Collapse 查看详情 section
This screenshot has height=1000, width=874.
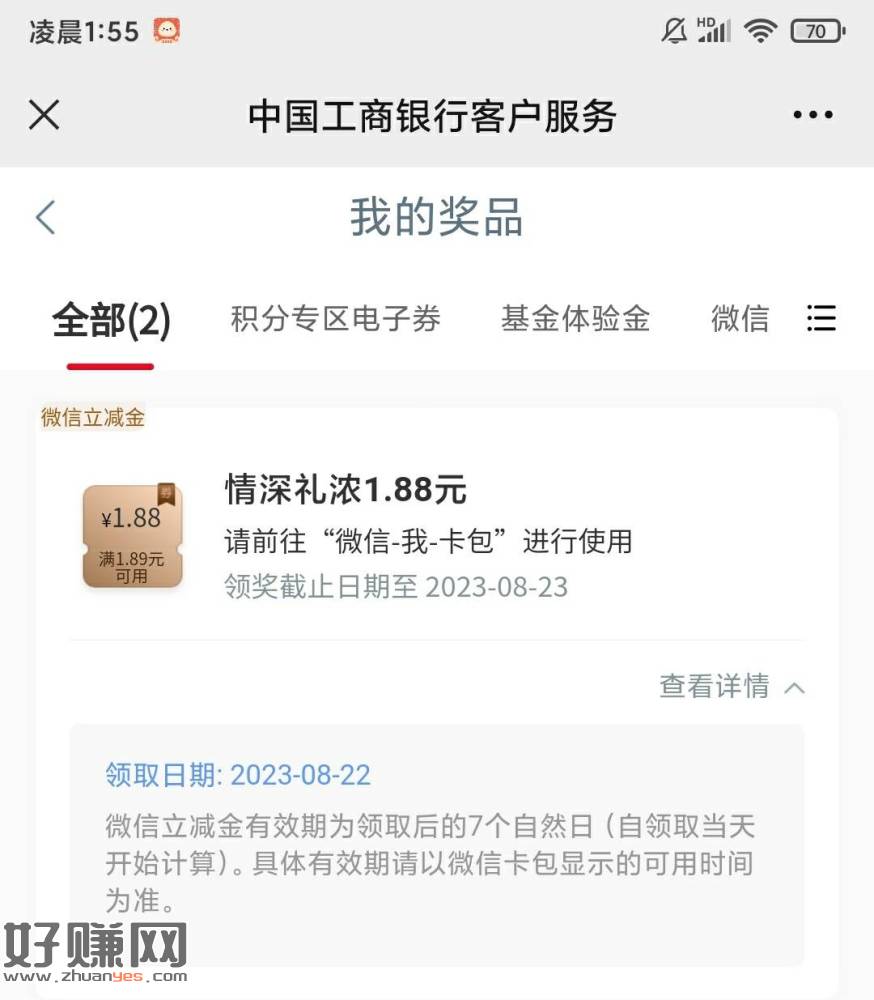pyautogui.click(x=732, y=686)
